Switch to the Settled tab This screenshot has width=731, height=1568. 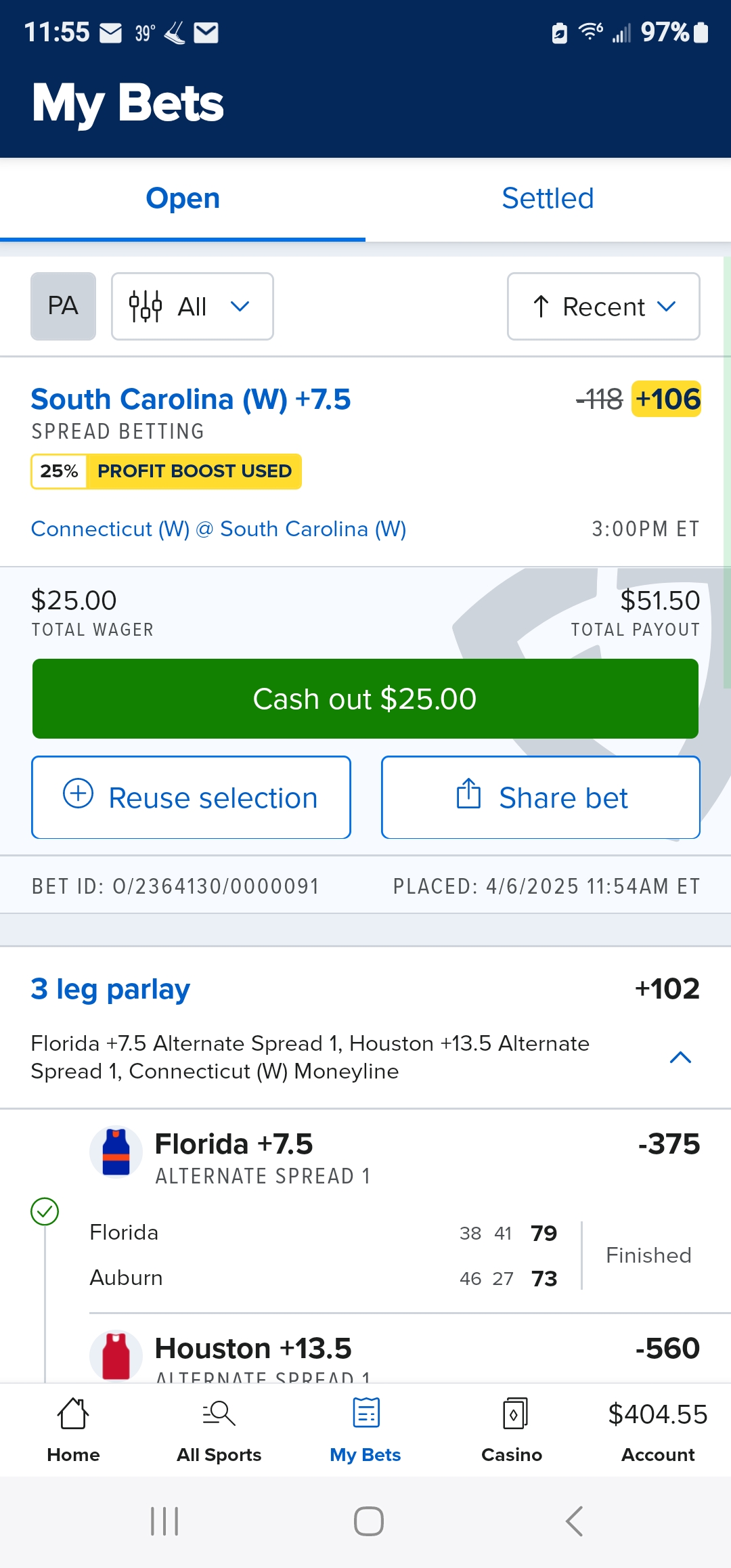547,199
